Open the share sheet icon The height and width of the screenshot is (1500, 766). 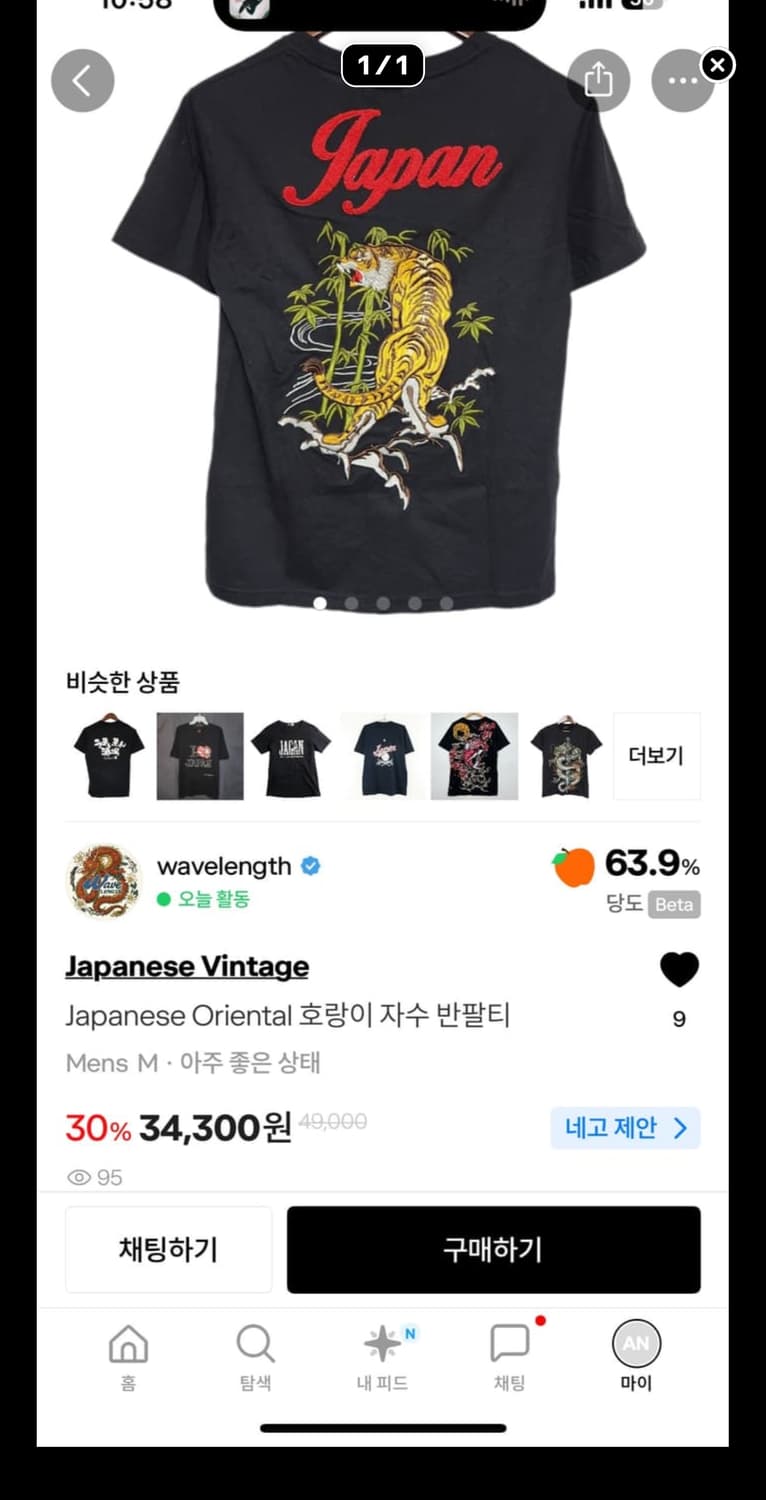(599, 80)
